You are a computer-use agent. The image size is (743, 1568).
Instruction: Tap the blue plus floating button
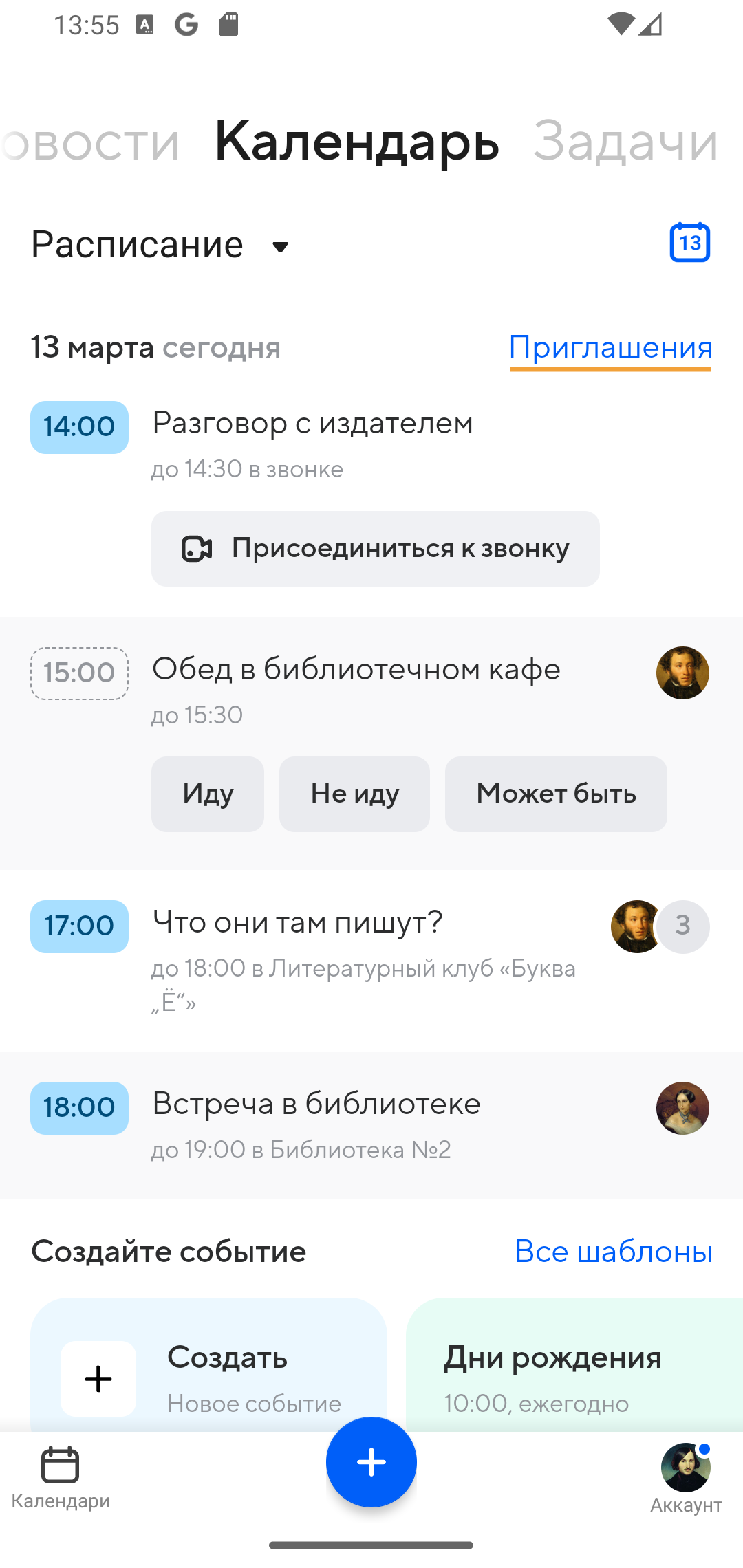[371, 1462]
